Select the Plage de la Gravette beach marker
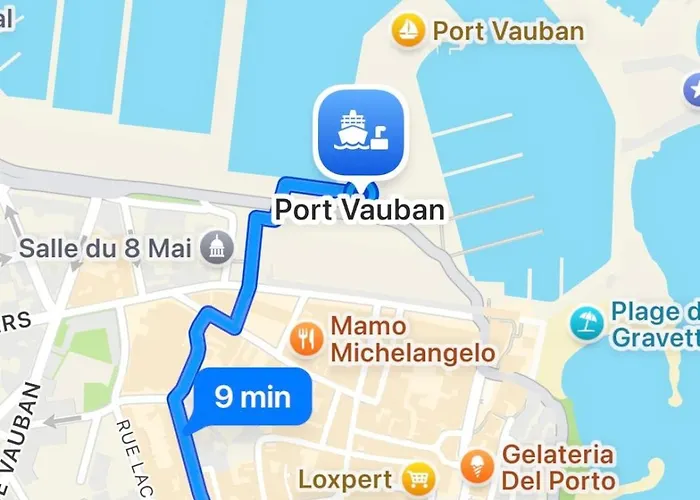 pyautogui.click(x=586, y=323)
